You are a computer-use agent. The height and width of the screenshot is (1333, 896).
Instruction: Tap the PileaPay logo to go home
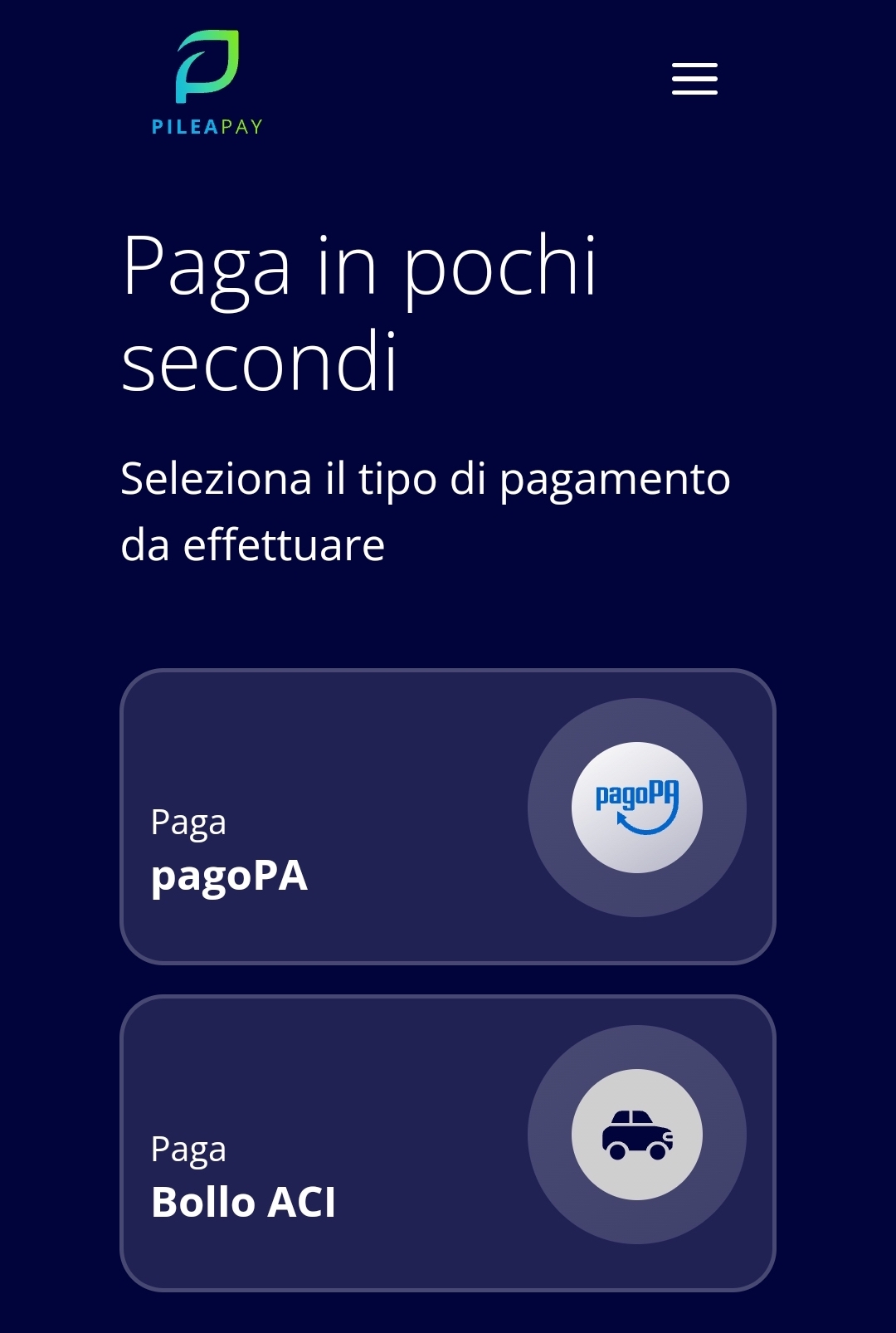click(x=207, y=82)
